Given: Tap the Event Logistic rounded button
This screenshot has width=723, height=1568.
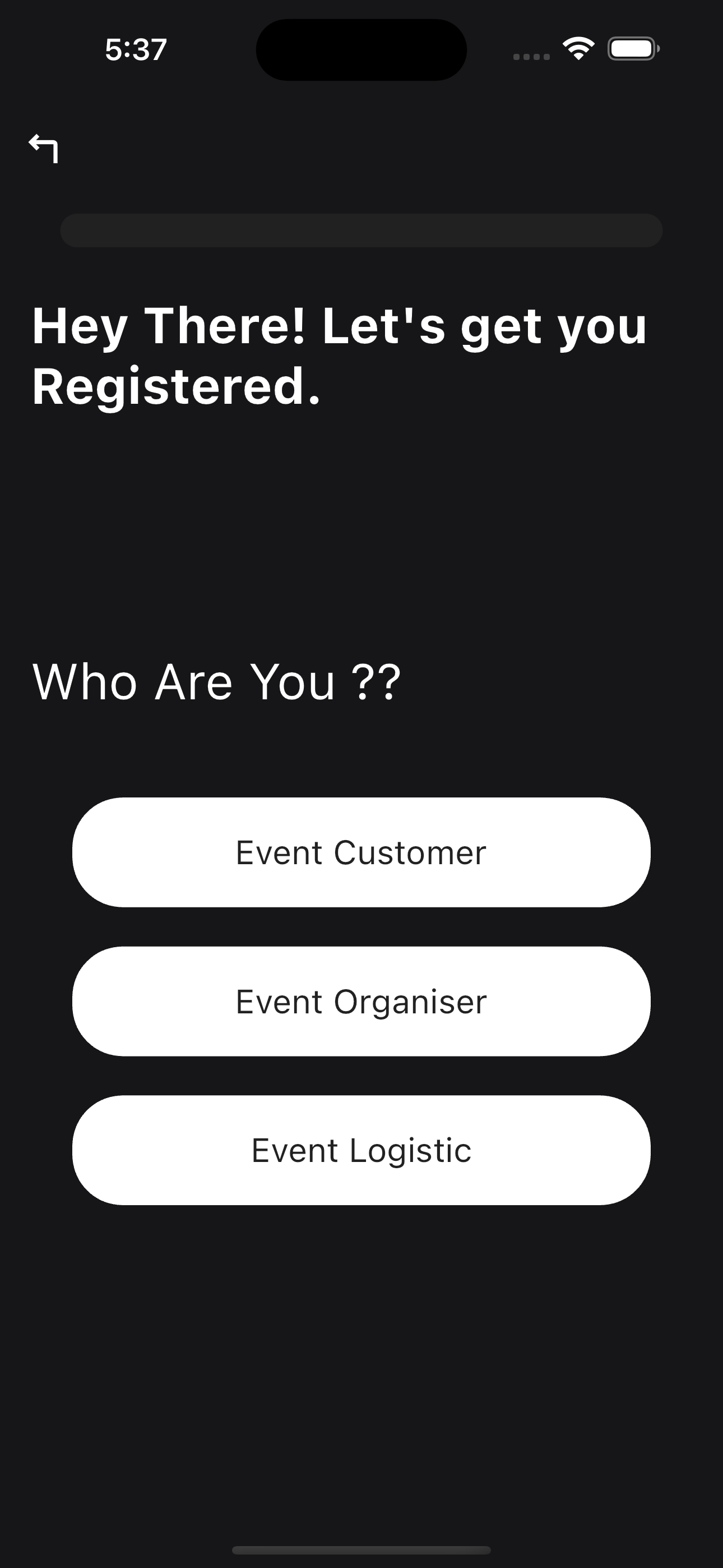Looking at the screenshot, I should tap(361, 1150).
